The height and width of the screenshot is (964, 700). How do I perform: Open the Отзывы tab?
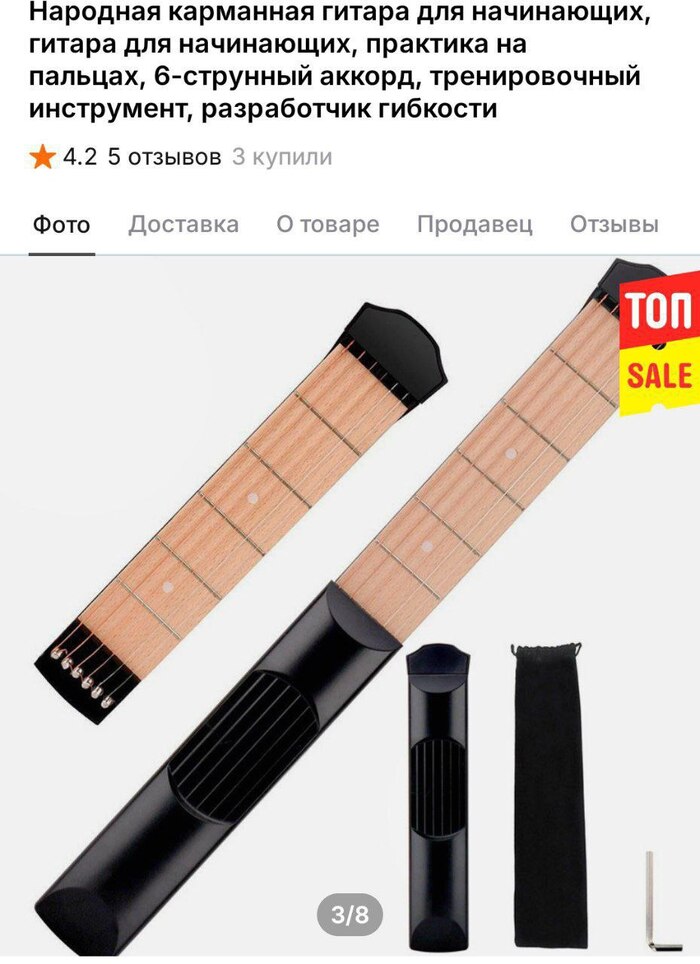click(614, 224)
